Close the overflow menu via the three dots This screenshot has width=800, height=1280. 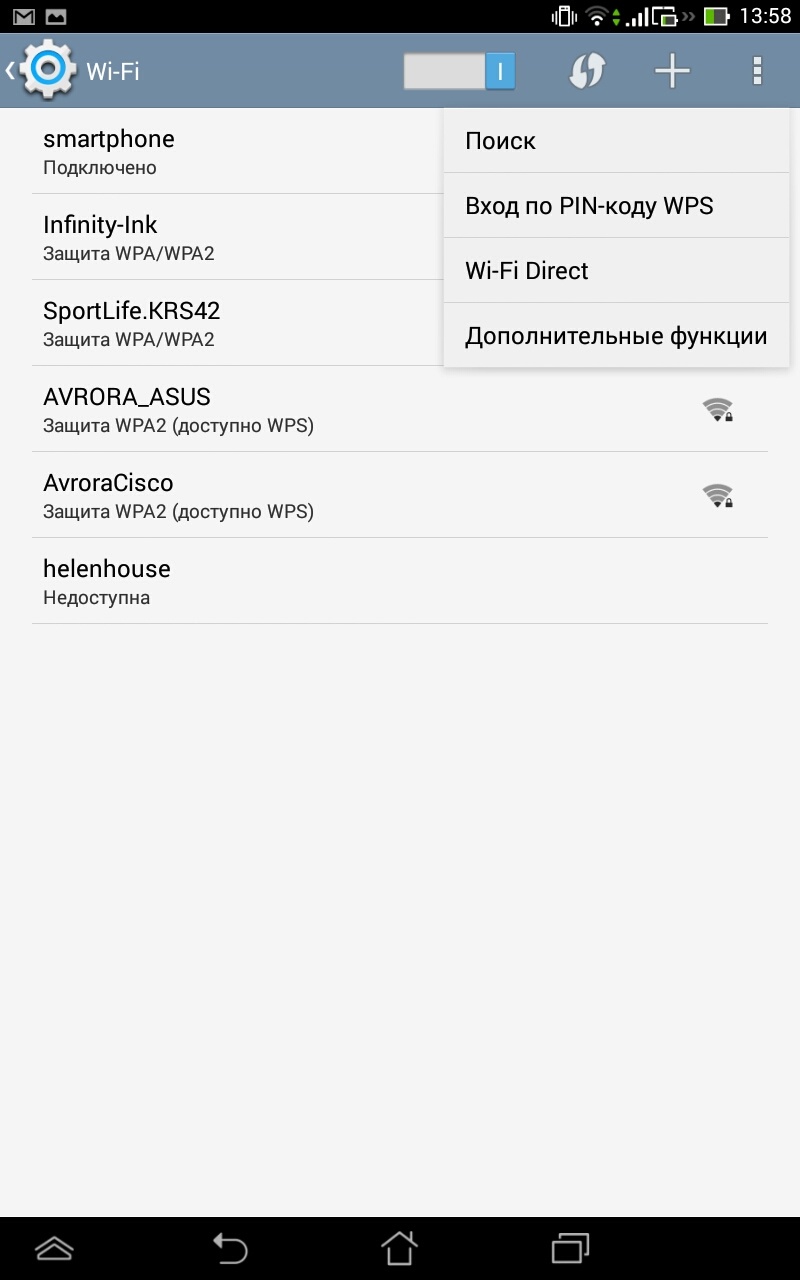(757, 71)
